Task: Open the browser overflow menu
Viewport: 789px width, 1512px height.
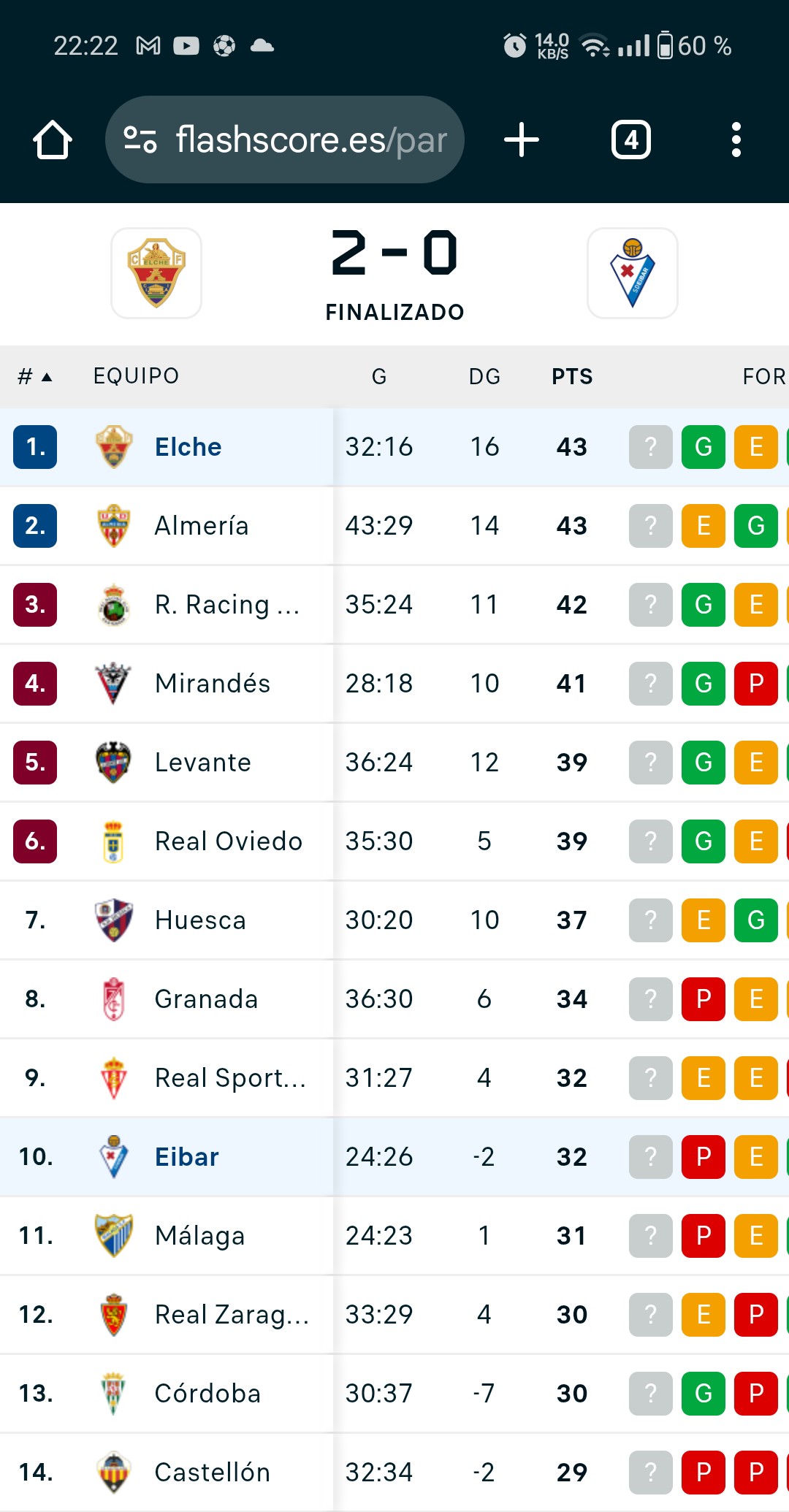Action: (x=736, y=140)
